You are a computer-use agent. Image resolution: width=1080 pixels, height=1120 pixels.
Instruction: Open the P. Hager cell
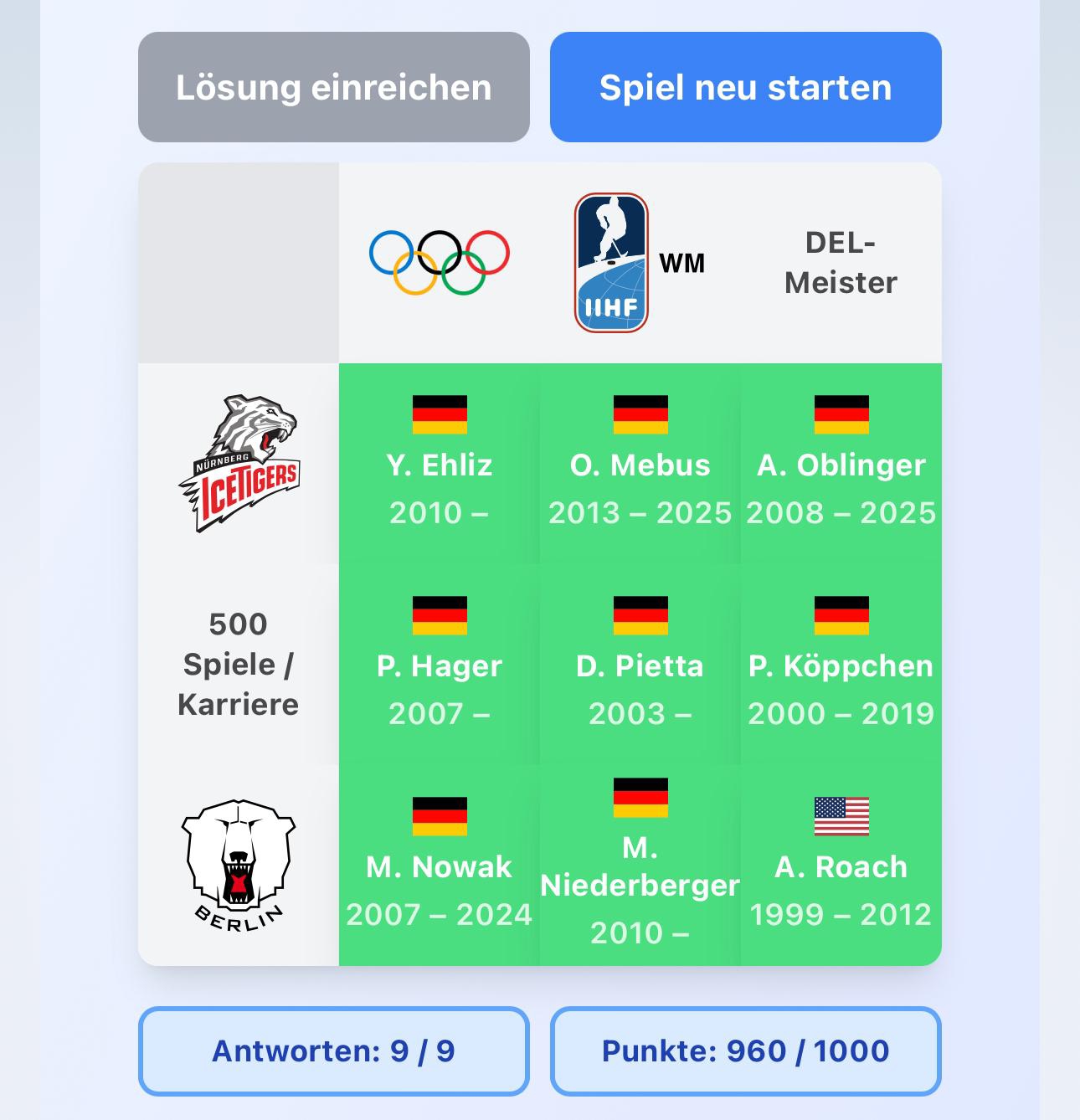coord(439,665)
